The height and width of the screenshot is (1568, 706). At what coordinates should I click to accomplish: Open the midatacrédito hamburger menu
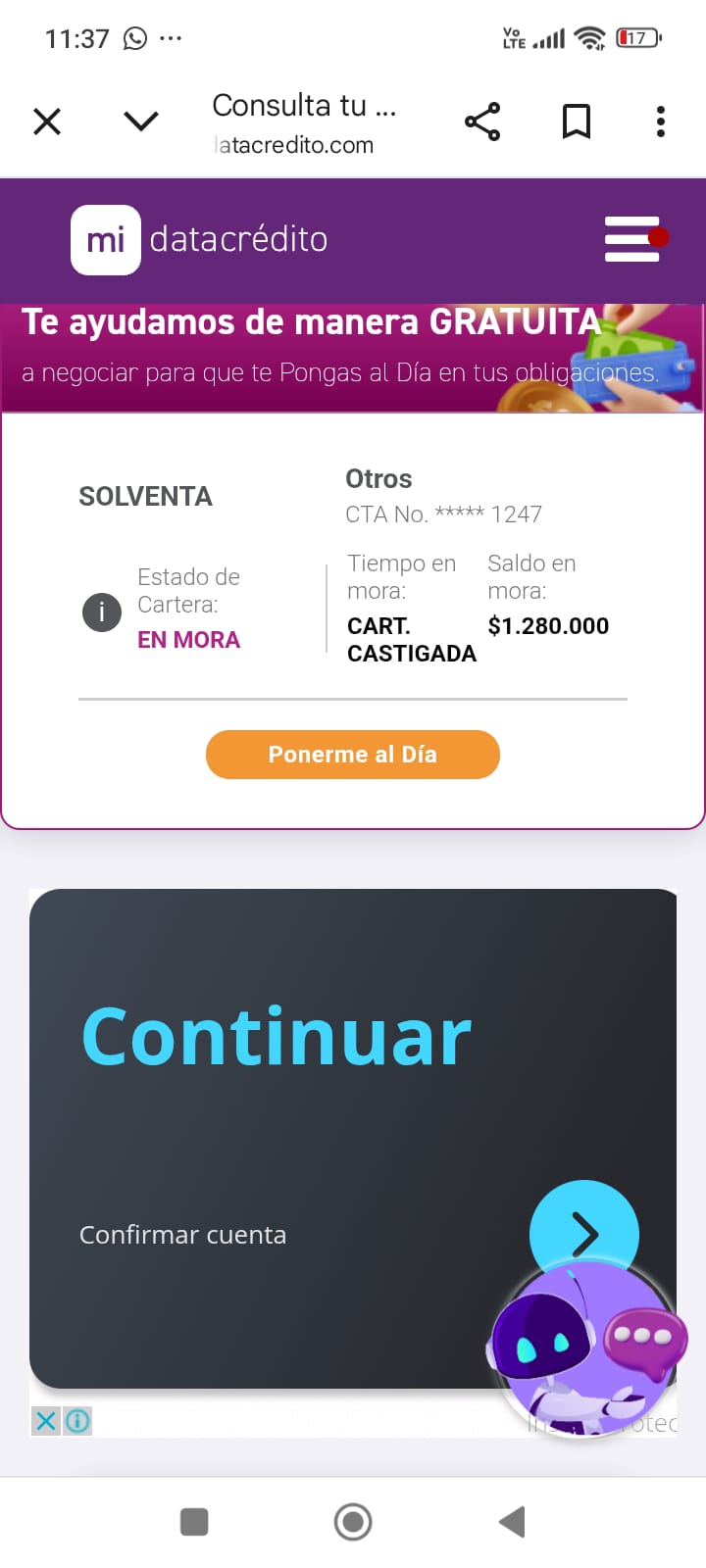point(632,239)
